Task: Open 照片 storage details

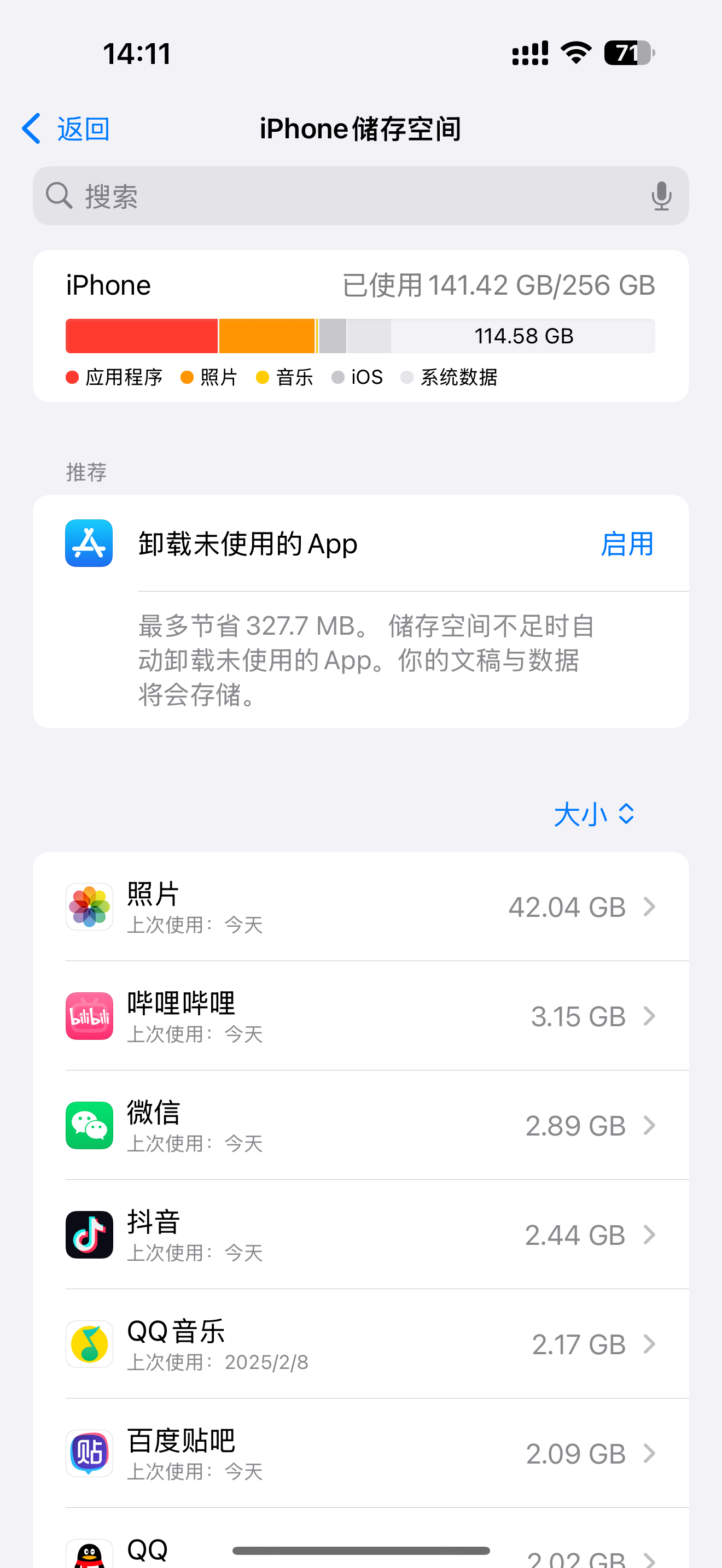Action: [x=360, y=907]
